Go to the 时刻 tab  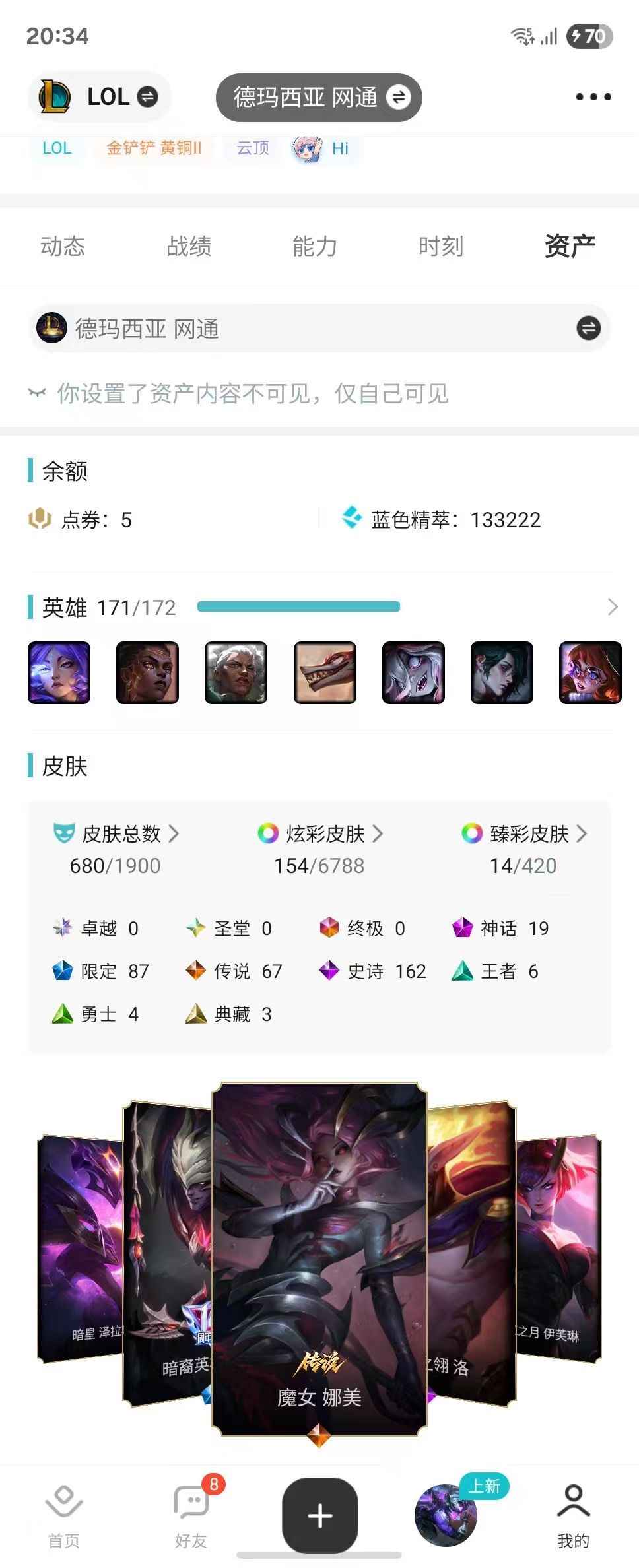click(440, 246)
